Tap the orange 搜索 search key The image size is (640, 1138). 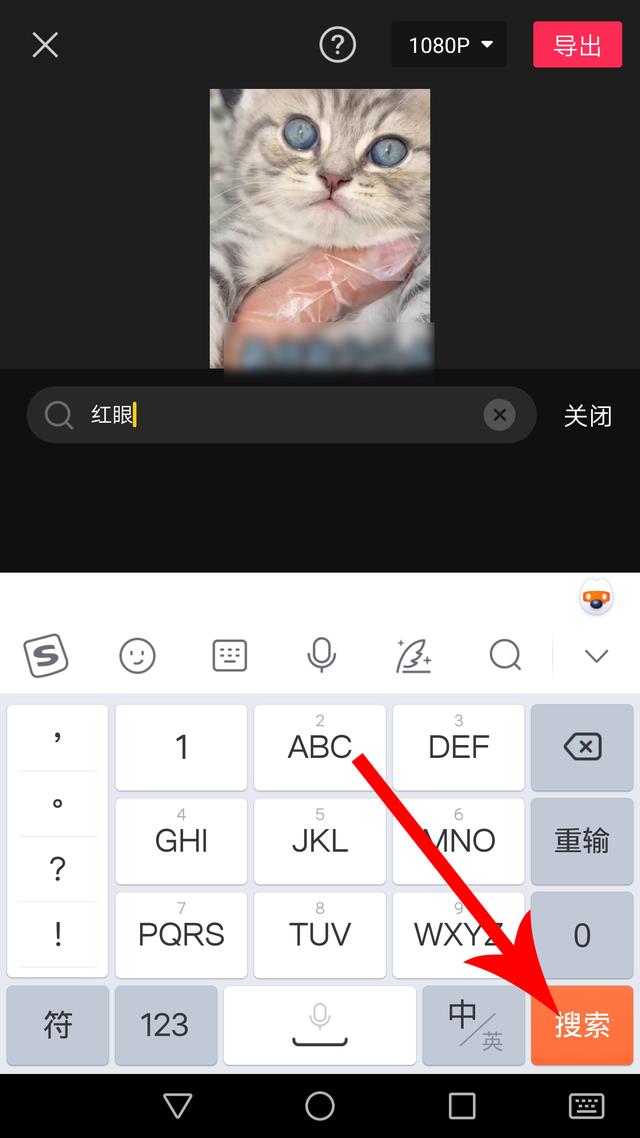[583, 1024]
